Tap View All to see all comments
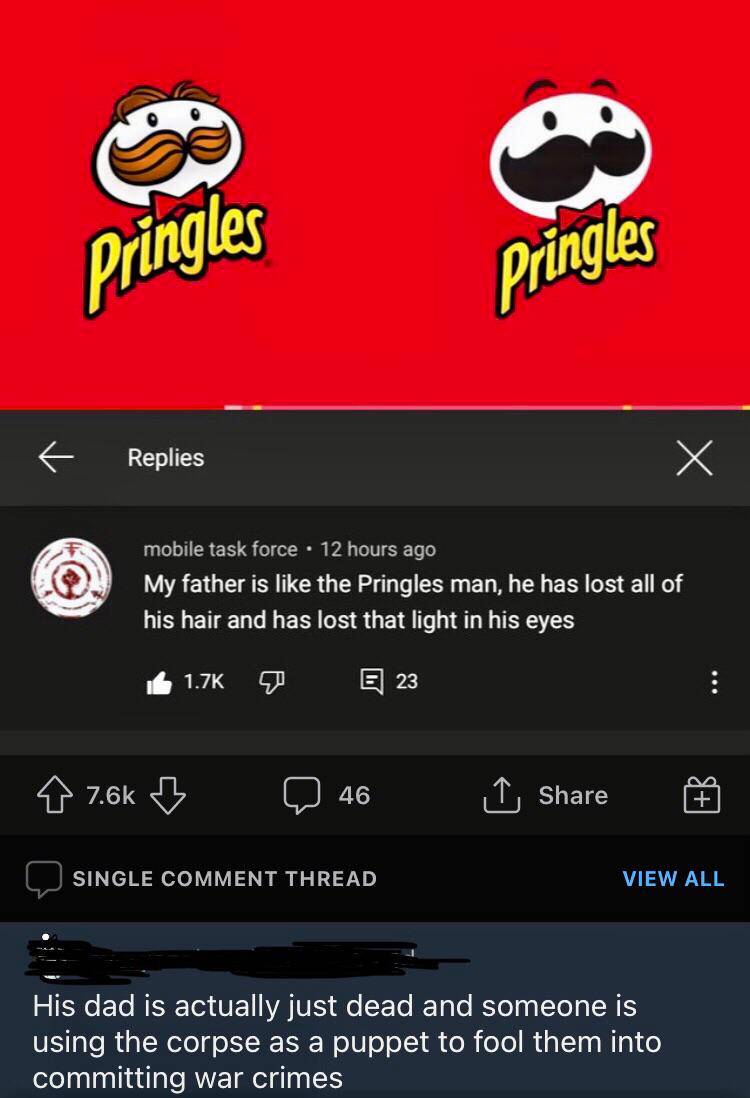Image resolution: width=750 pixels, height=1098 pixels. (x=673, y=878)
